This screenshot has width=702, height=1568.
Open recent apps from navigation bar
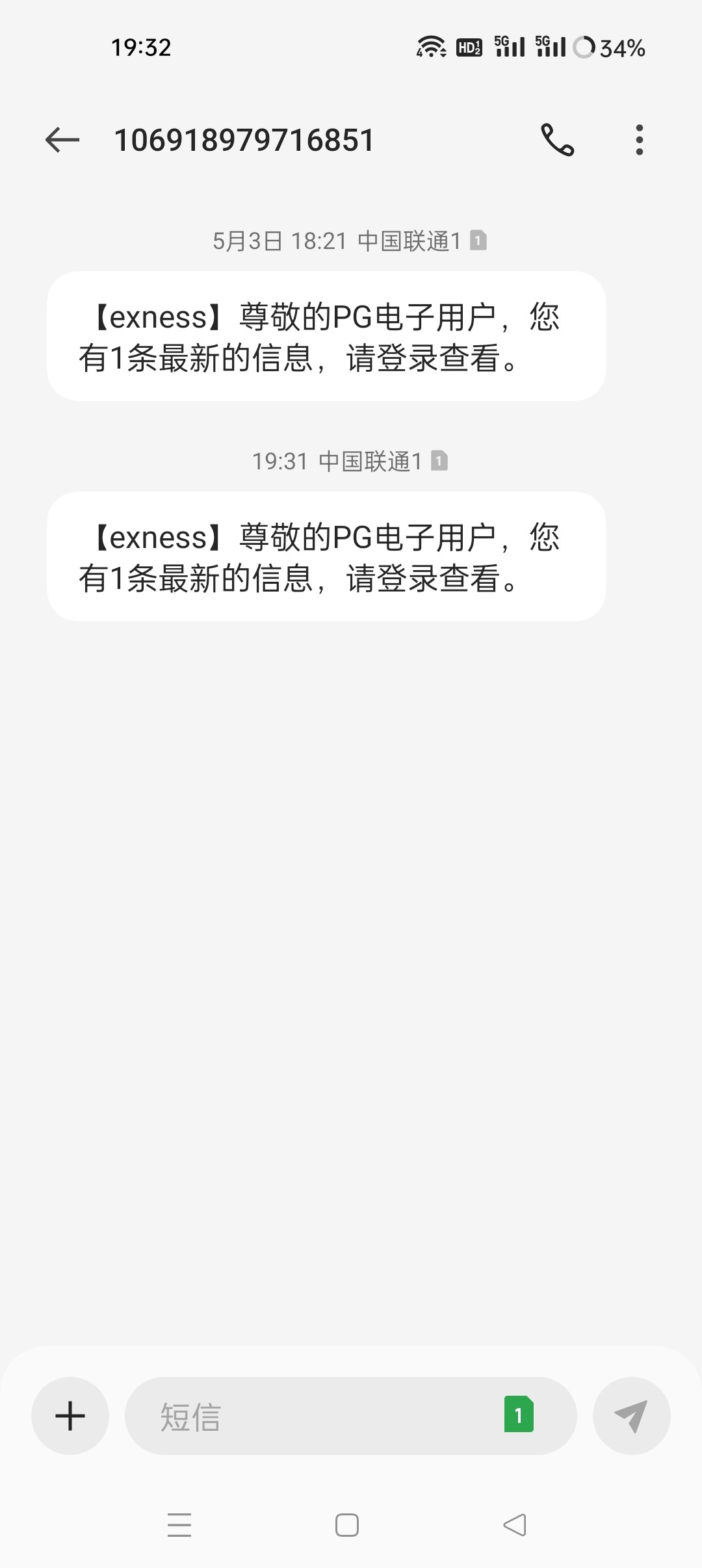179,1524
